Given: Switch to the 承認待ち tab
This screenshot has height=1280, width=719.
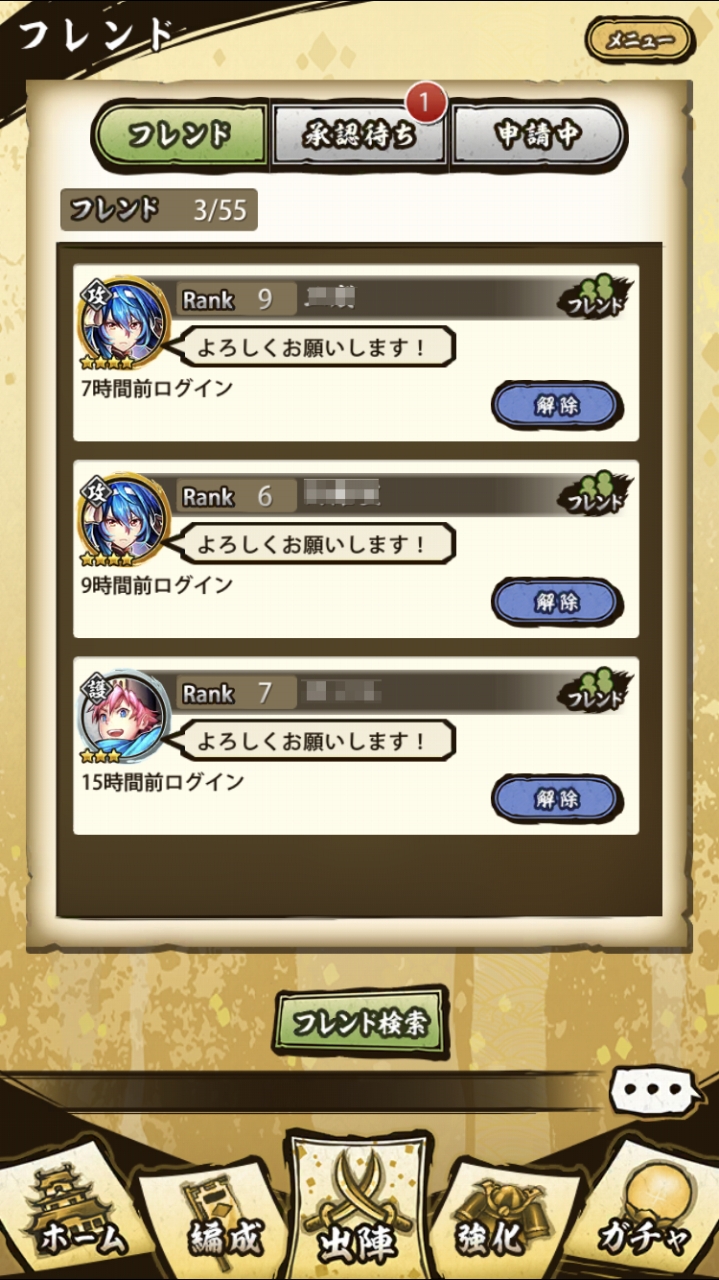Looking at the screenshot, I should 360,134.
